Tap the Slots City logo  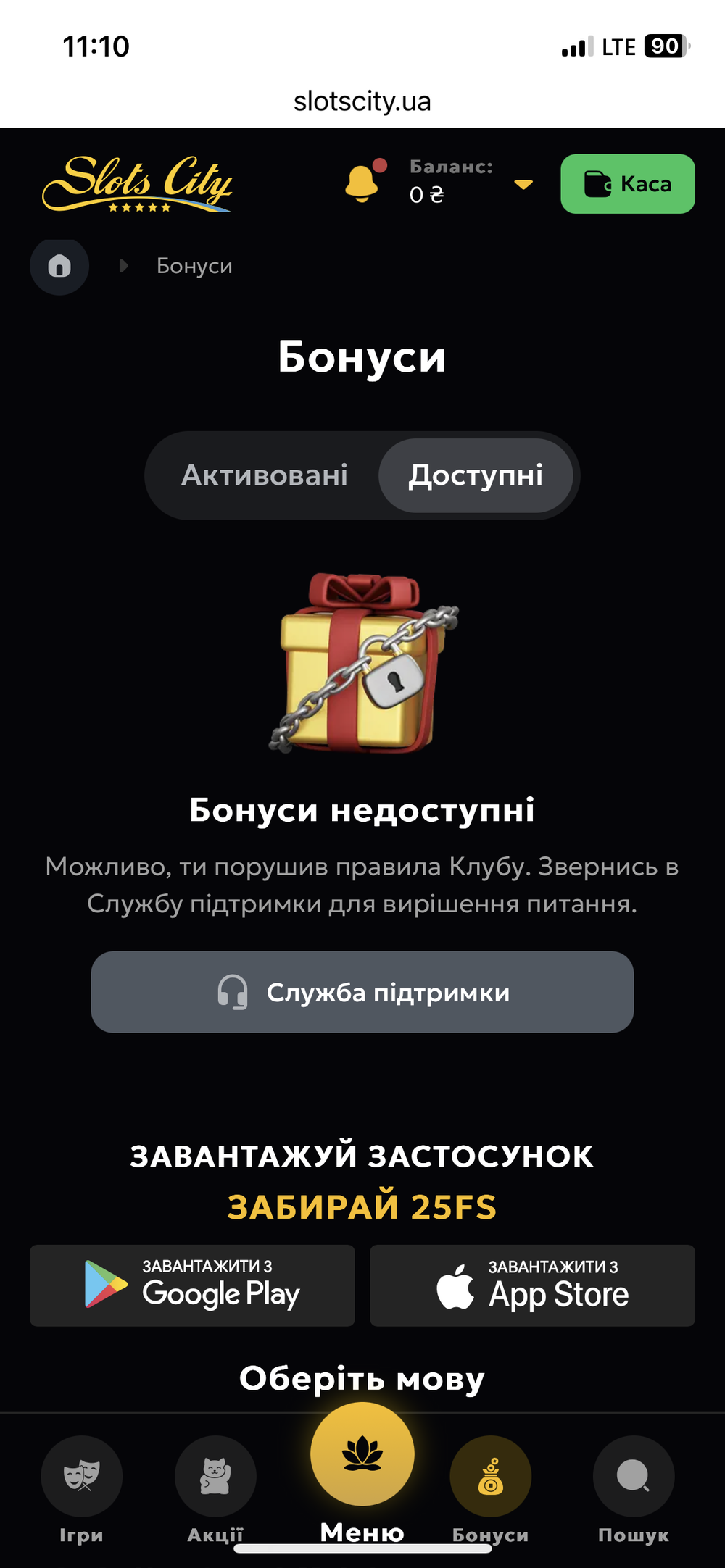click(137, 184)
